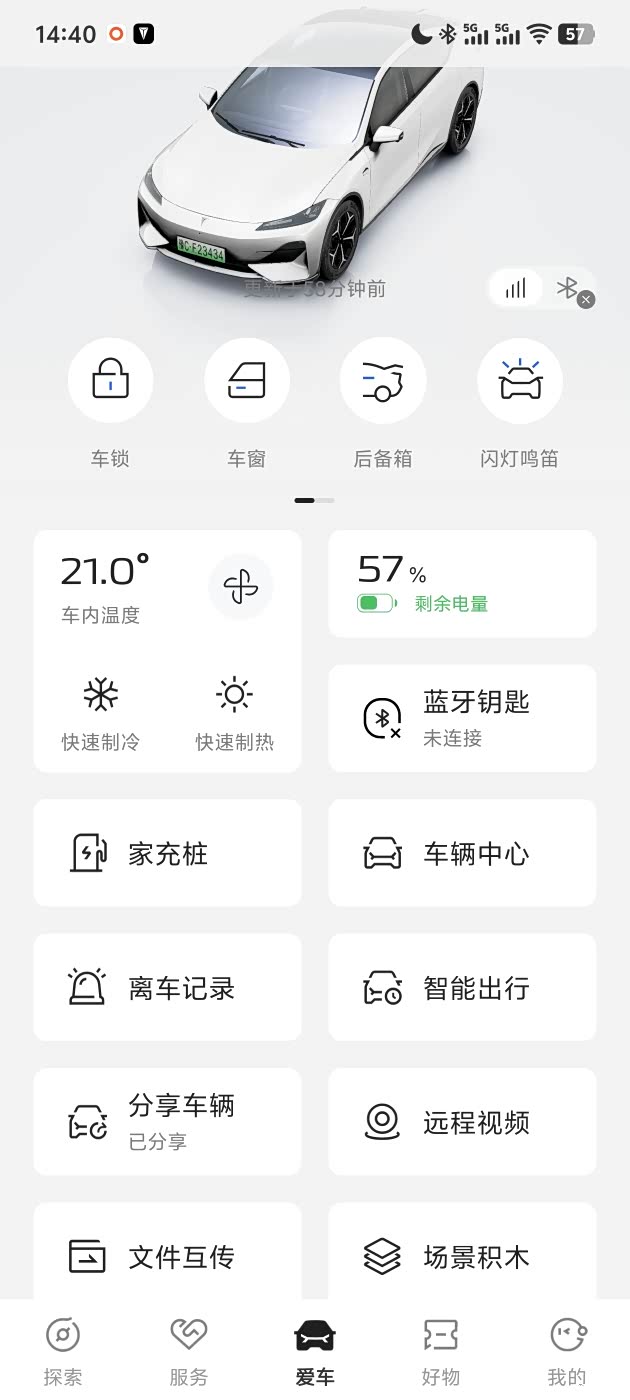Open the 远程视频 remote video card
The height and width of the screenshot is (1400, 630).
[462, 1121]
